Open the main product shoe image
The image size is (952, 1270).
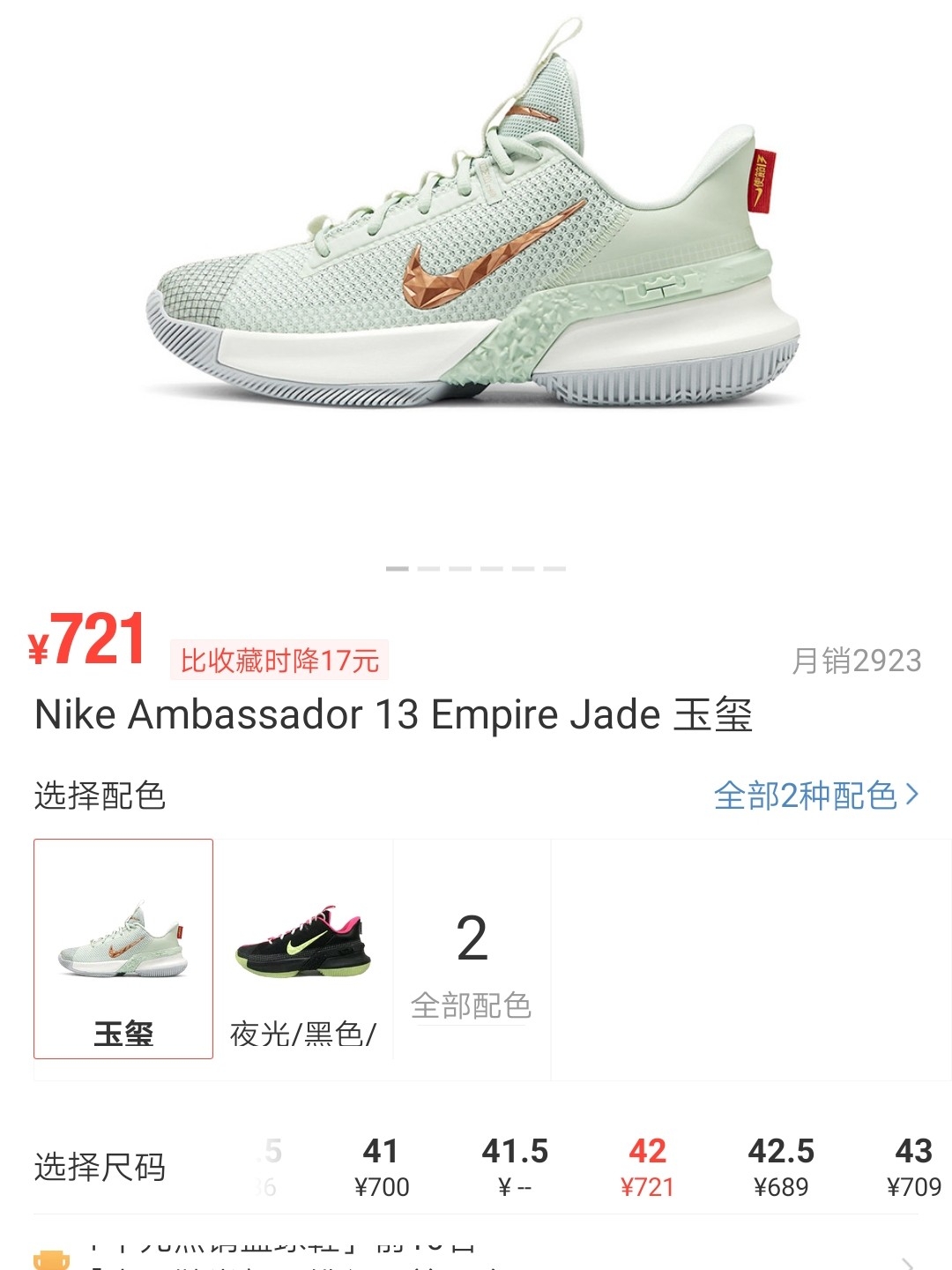pos(476,229)
